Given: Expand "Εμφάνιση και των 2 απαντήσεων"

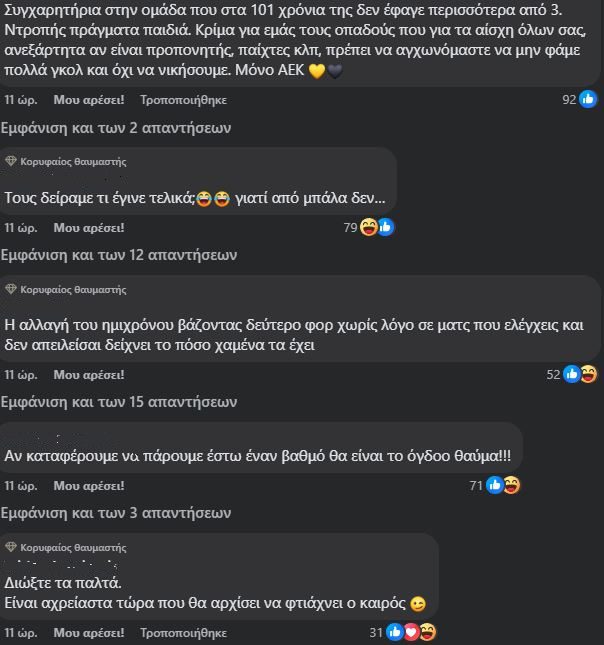Looking at the screenshot, I should click(116, 128).
